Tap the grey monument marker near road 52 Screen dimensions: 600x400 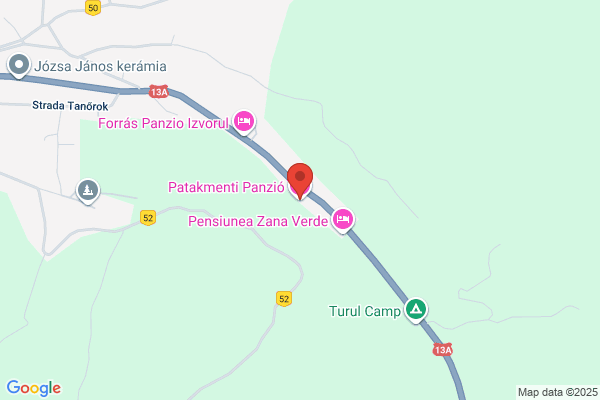pos(88,191)
